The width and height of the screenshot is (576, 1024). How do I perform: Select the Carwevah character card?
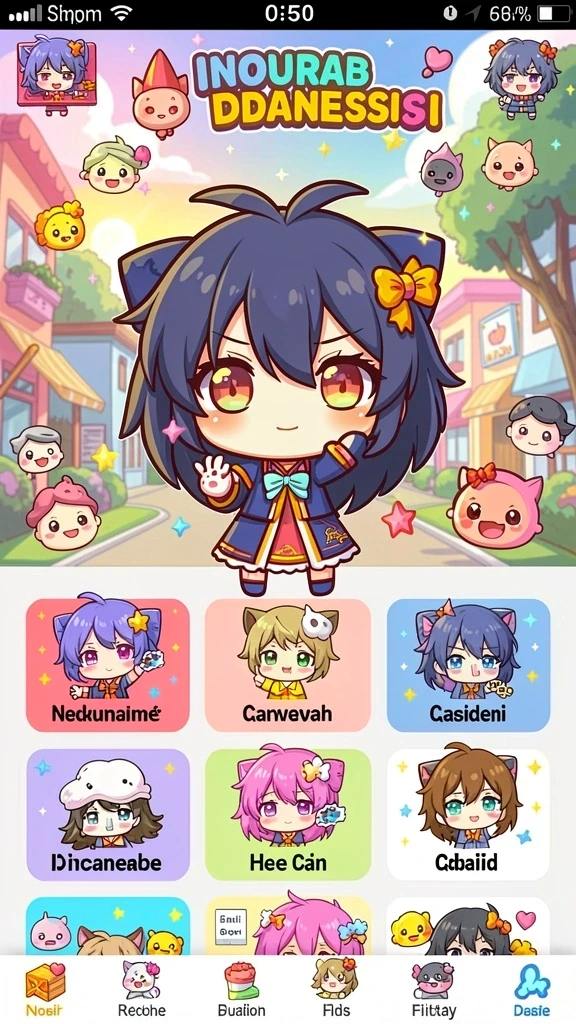[x=288, y=665]
